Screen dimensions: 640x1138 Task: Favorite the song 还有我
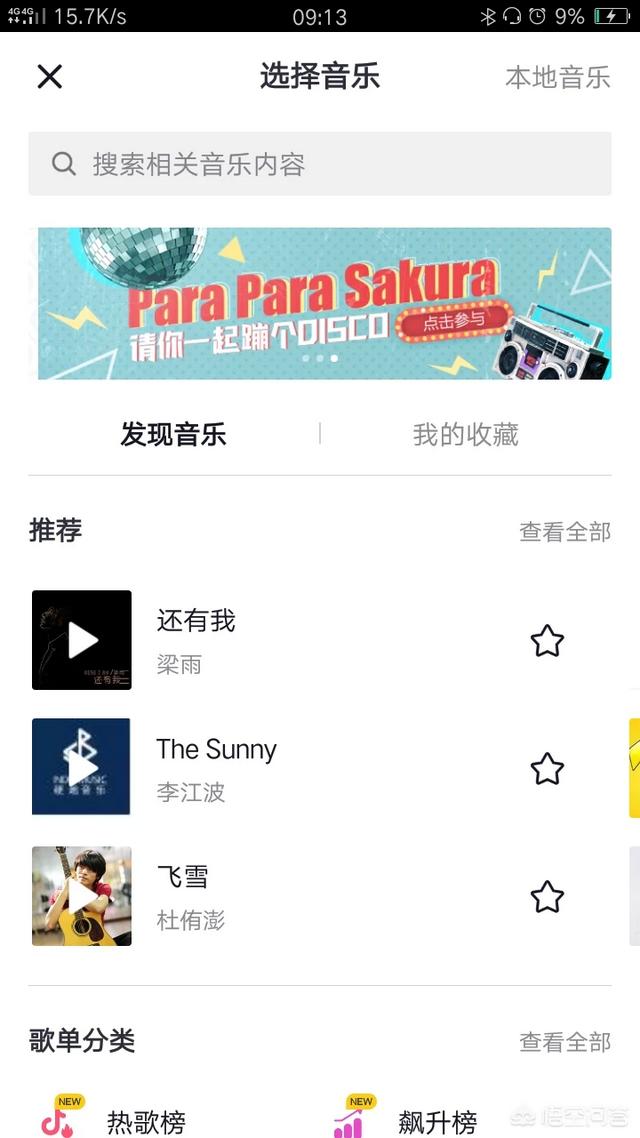point(547,641)
